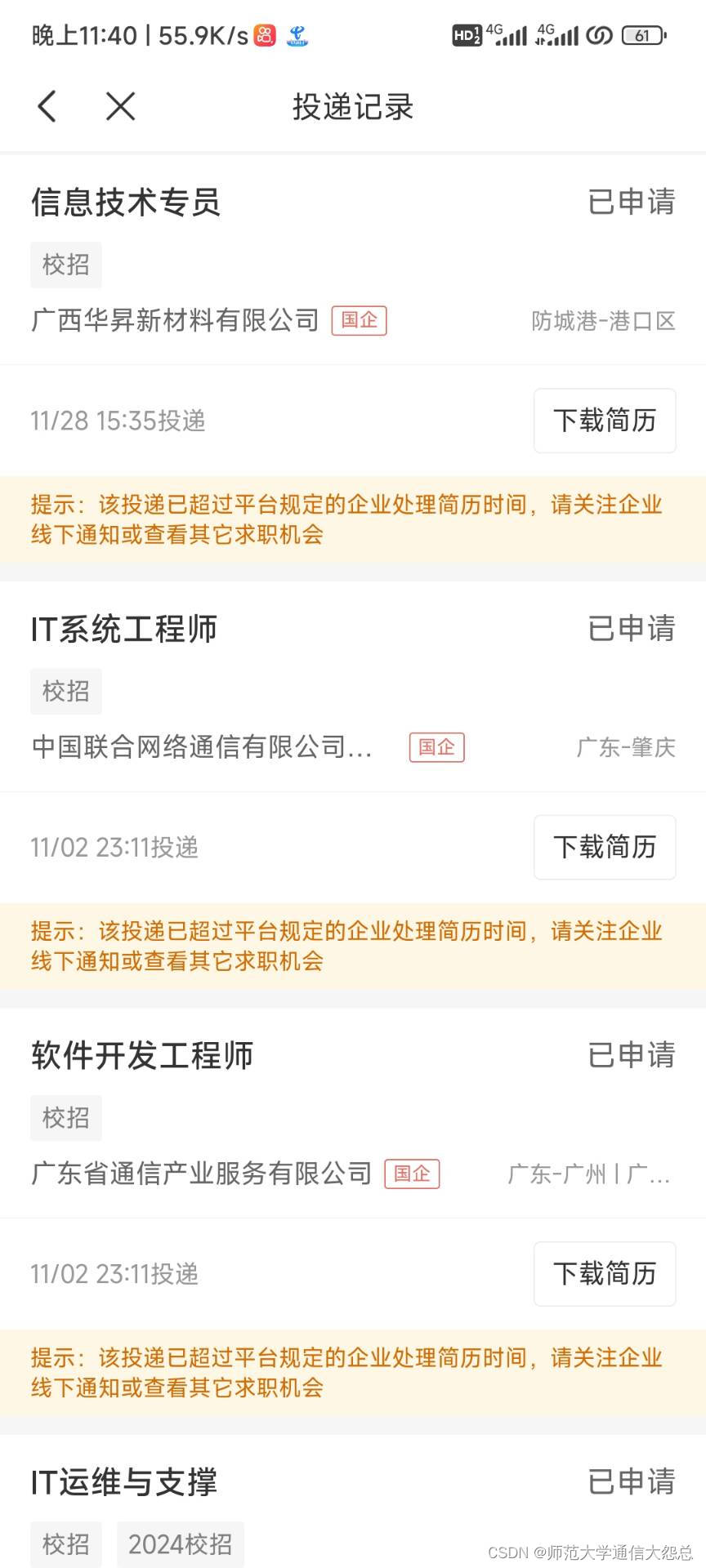
Task: Open the IT运维与支撑 job application
Action: coord(124,1482)
